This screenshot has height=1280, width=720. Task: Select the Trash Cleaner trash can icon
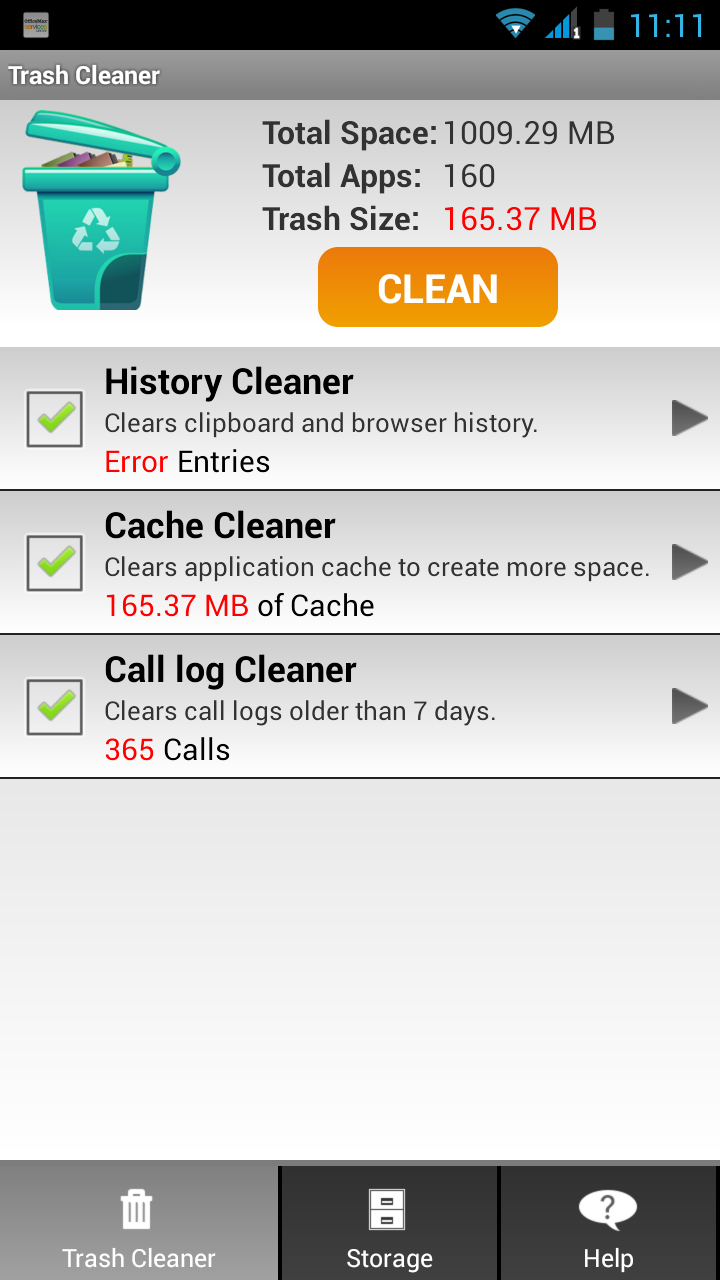pyautogui.click(x=137, y=1209)
